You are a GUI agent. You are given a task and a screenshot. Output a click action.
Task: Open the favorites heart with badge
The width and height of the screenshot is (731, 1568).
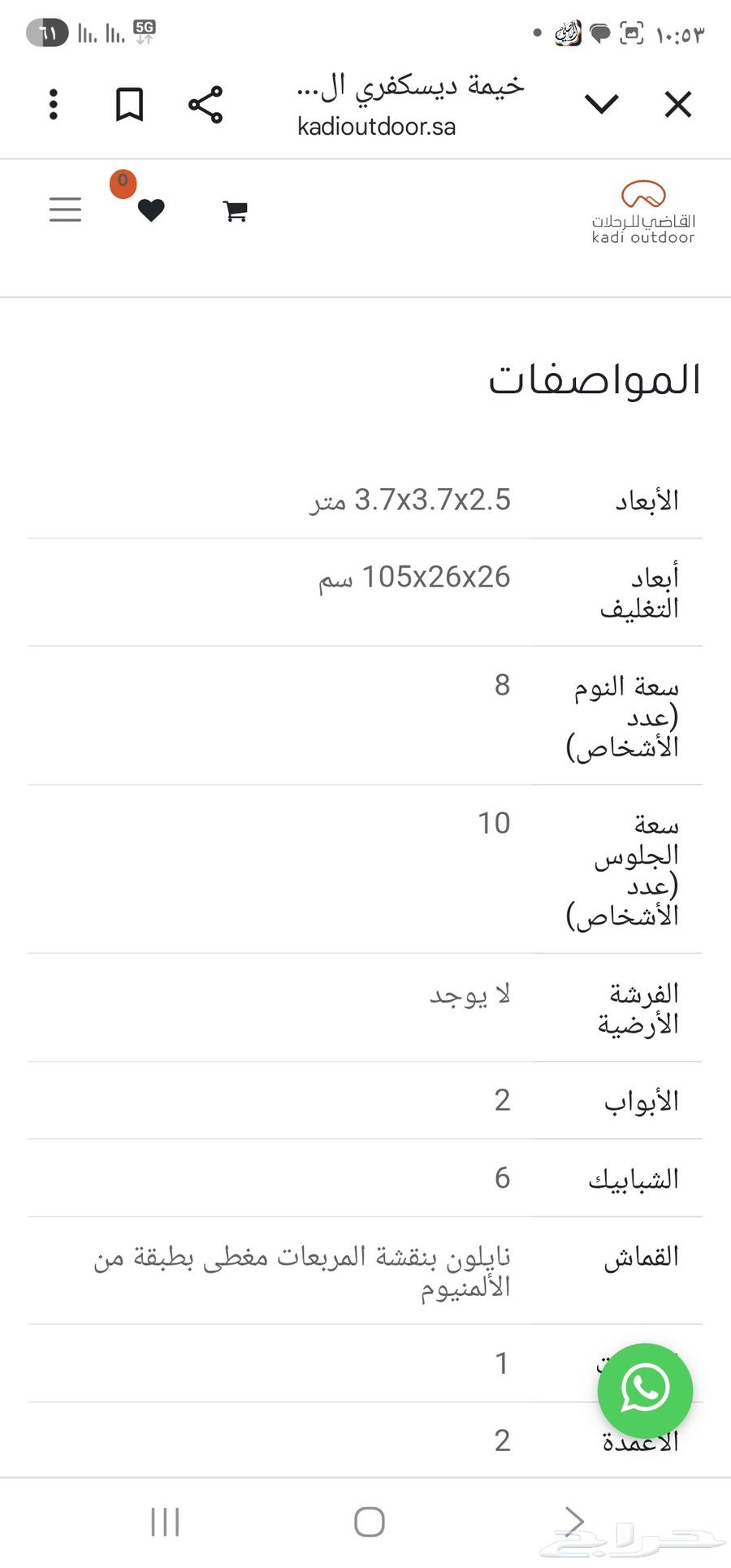pos(150,210)
